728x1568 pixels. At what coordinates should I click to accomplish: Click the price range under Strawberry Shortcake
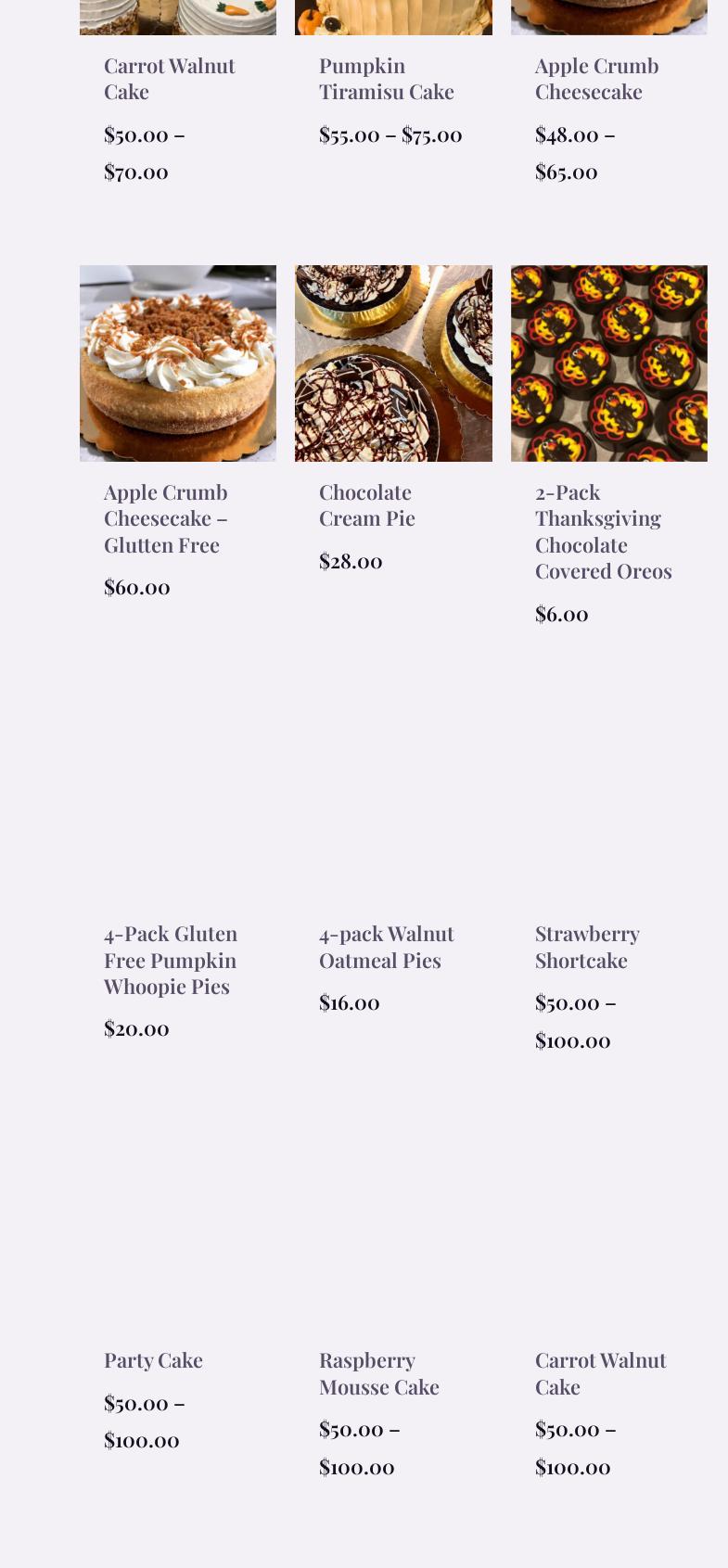click(575, 1020)
